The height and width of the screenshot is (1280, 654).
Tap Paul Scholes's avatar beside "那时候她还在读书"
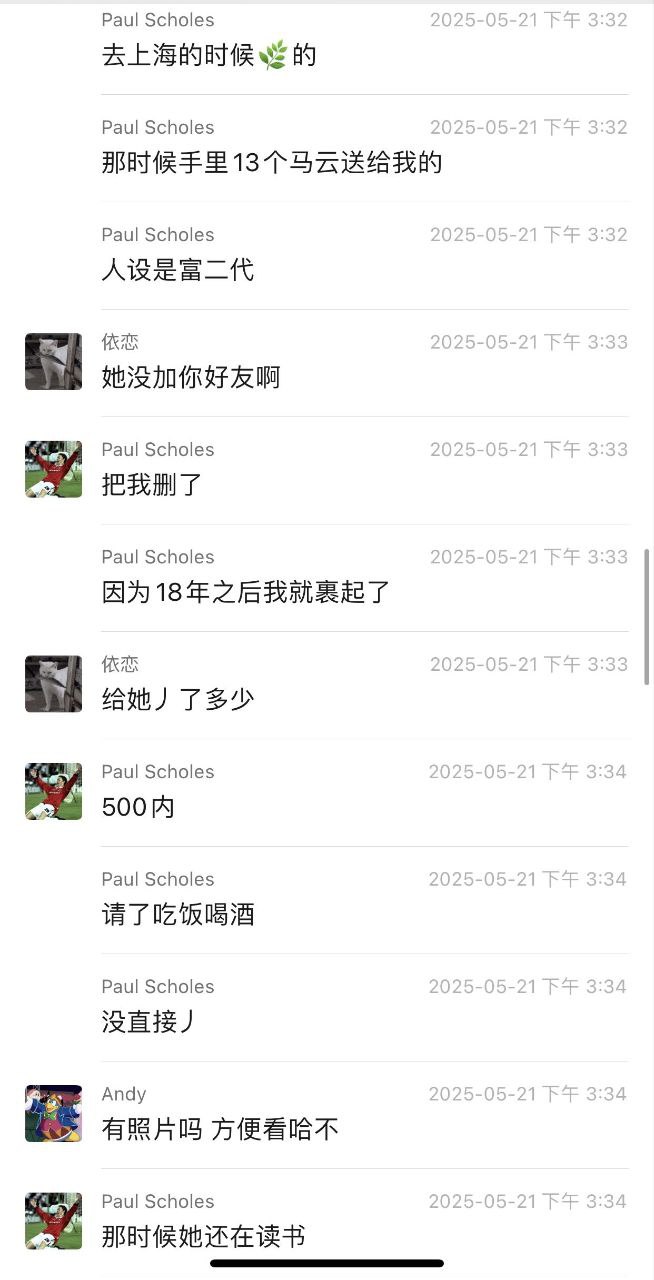pyautogui.click(x=53, y=1221)
